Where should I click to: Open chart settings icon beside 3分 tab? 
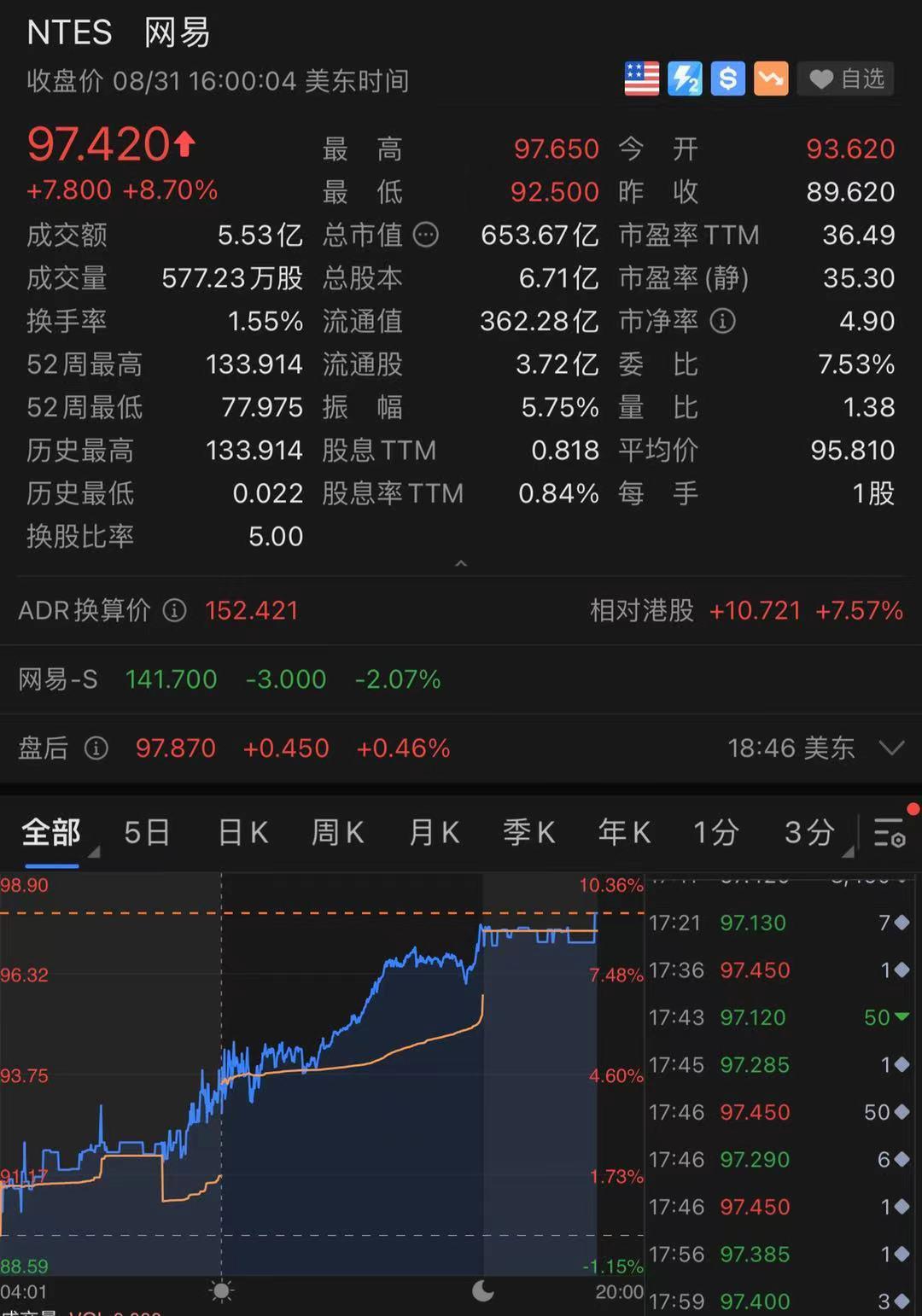coord(890,832)
